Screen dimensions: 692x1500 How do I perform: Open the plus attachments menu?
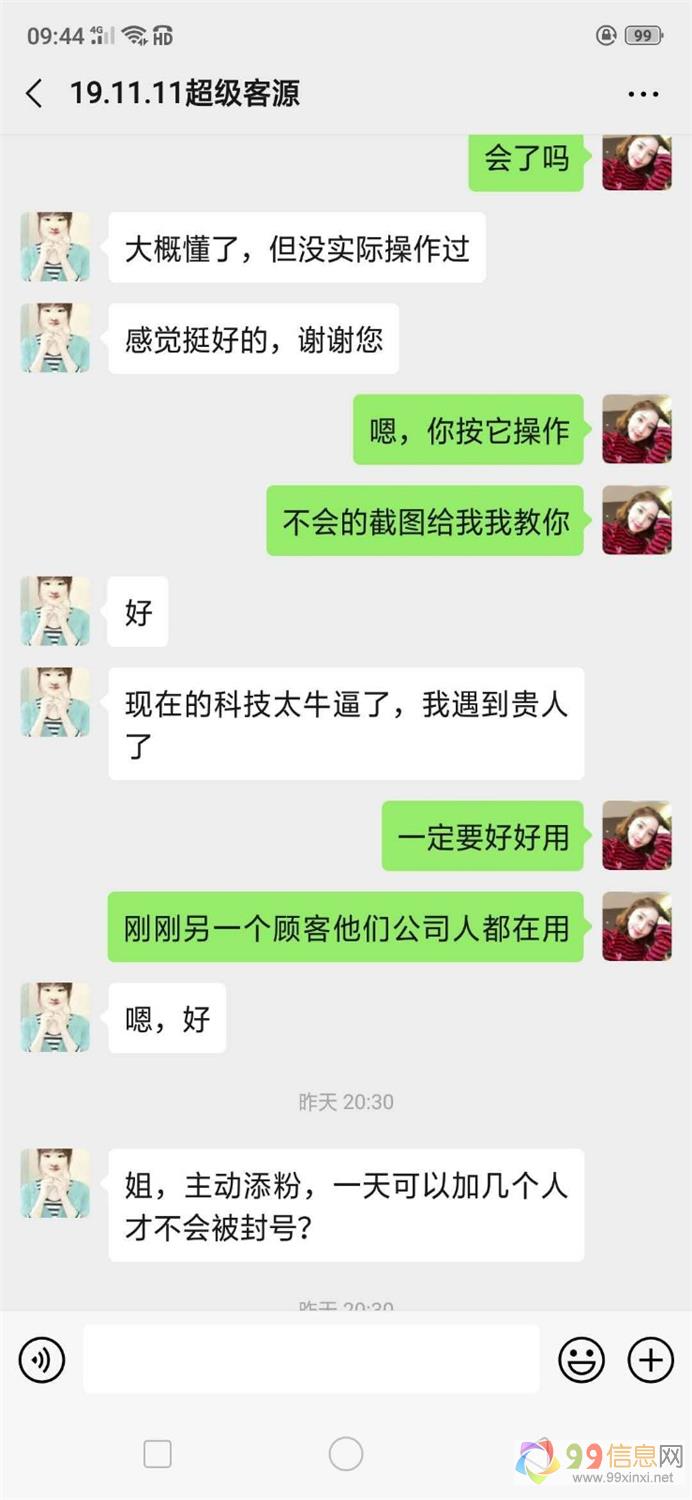click(650, 1360)
